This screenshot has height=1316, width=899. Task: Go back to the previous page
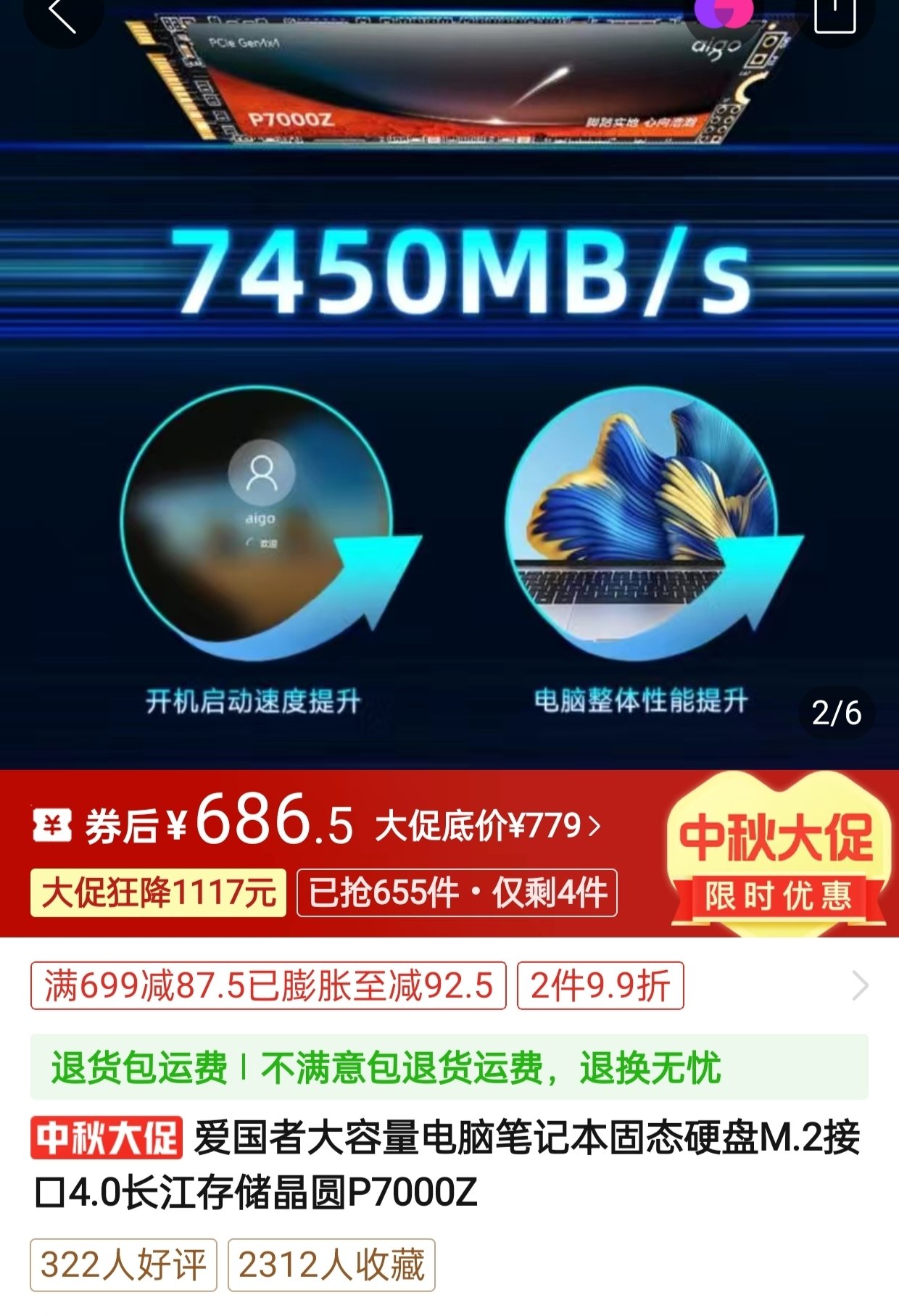[x=62, y=16]
